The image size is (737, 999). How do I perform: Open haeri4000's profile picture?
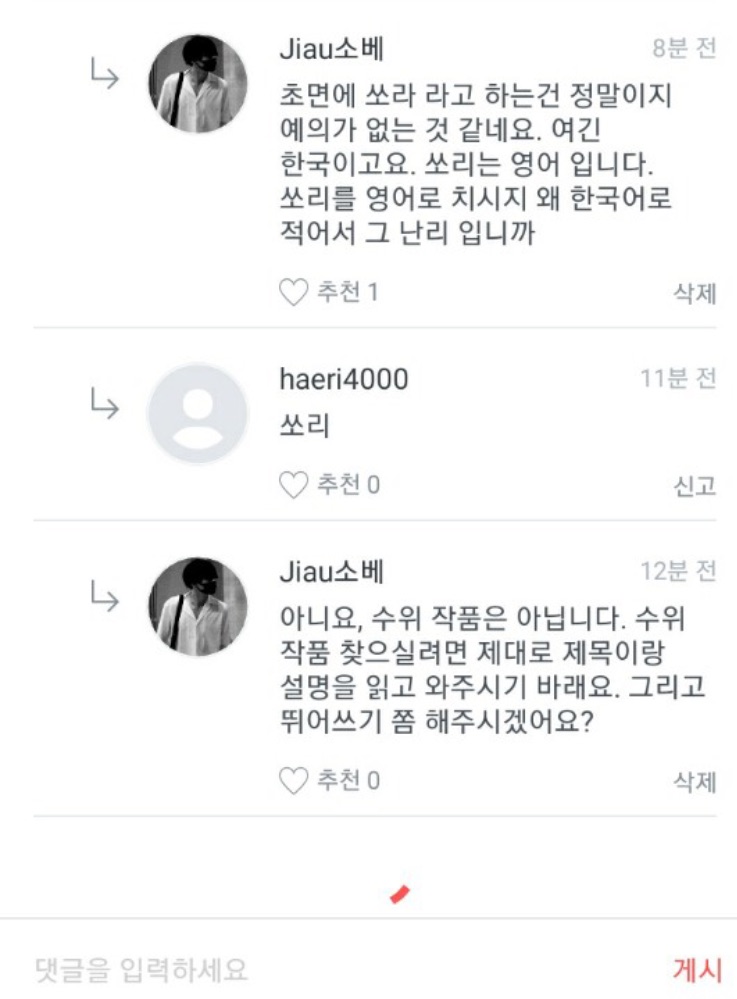197,413
